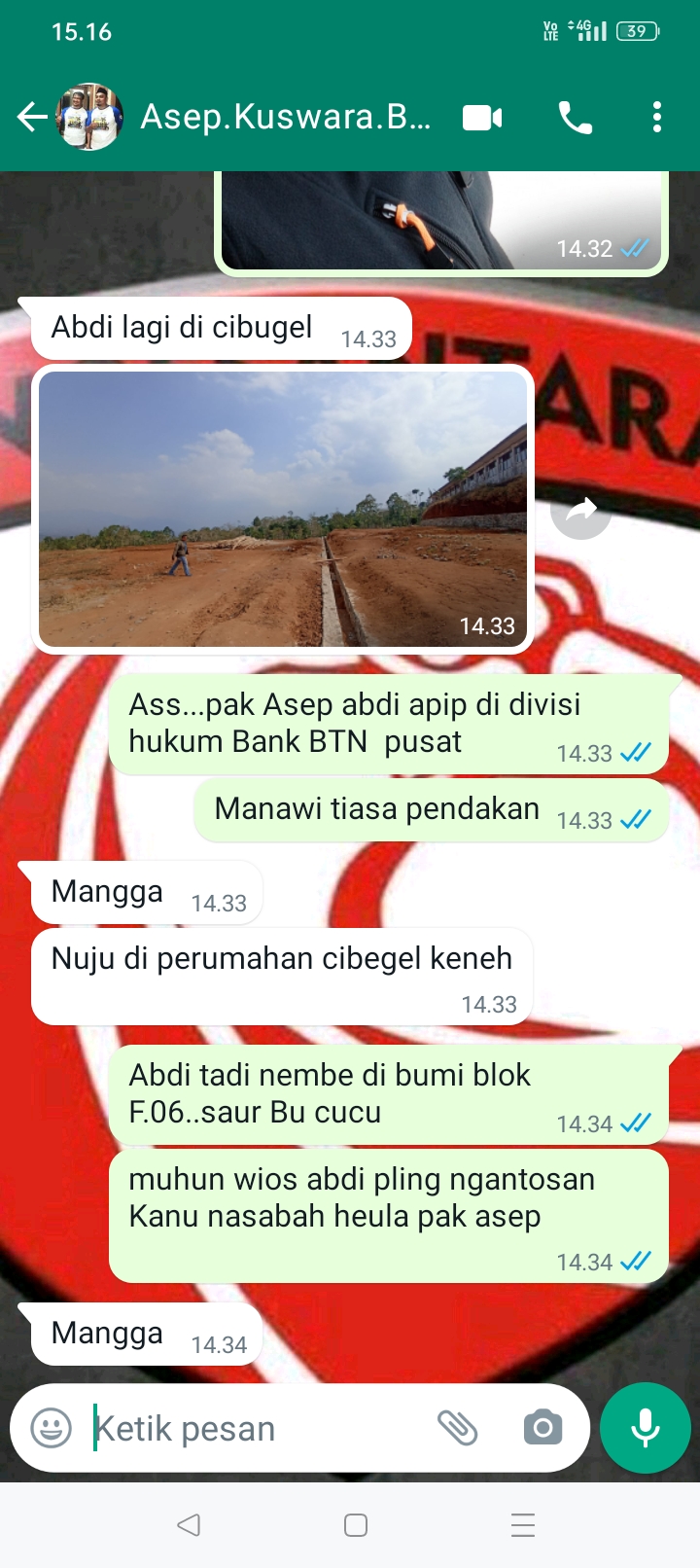The width and height of the screenshot is (700, 1568).
Task: Forward the received land photo
Action: click(580, 509)
